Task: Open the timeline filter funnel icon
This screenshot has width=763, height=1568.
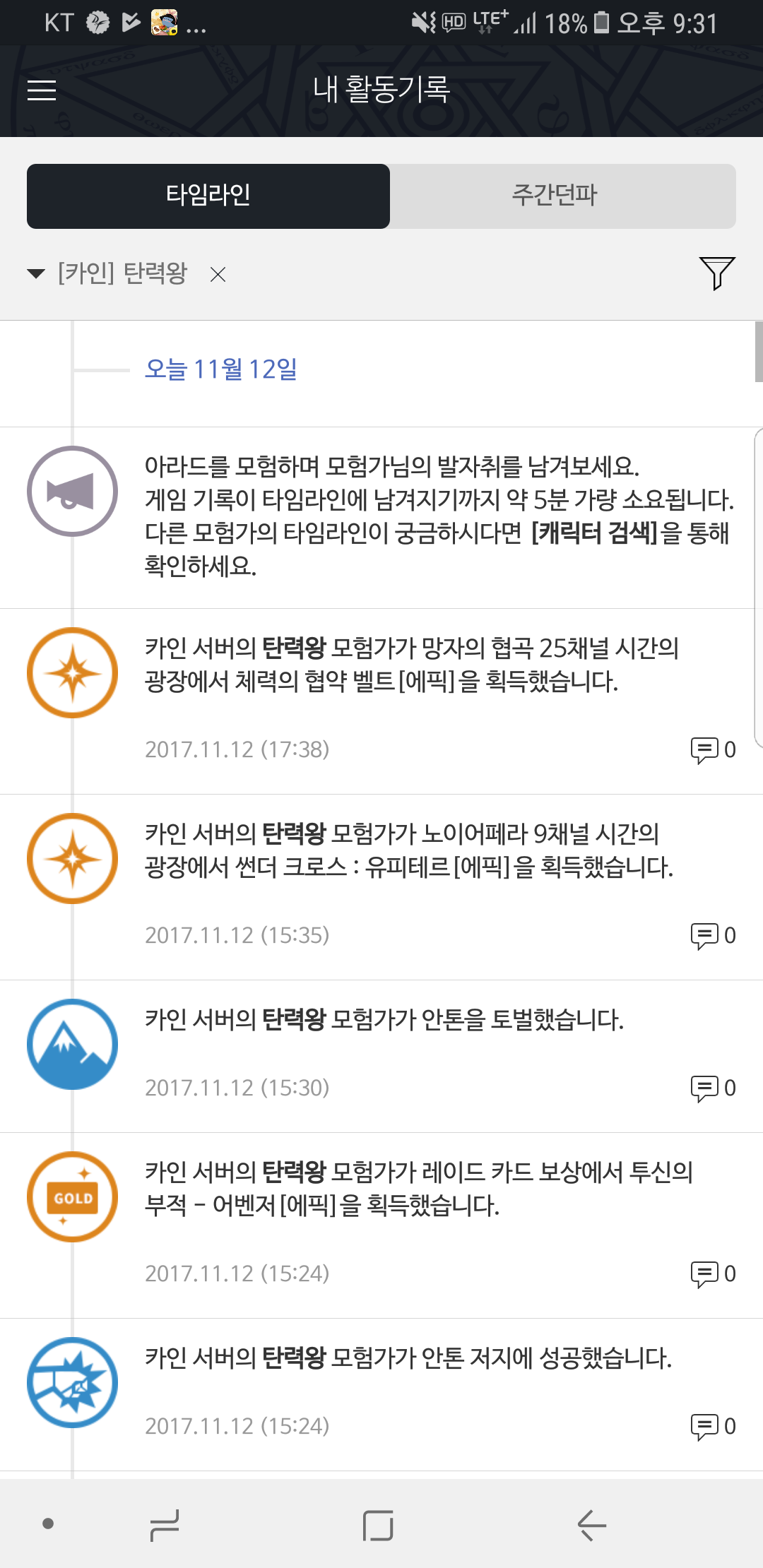Action: (717, 273)
